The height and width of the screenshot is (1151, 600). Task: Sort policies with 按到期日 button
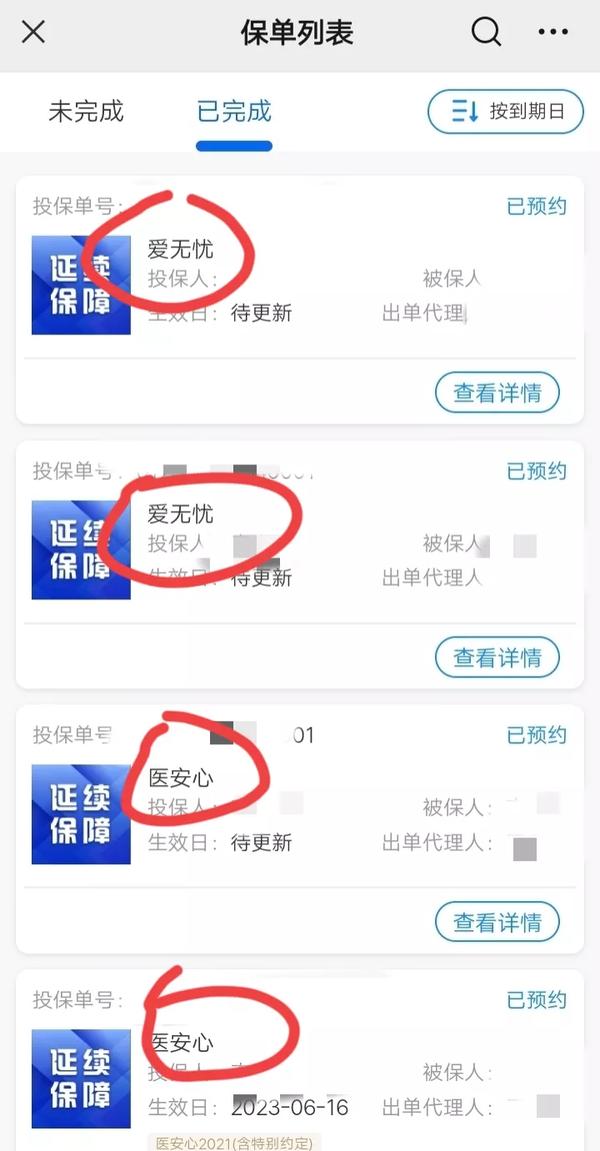pyautogui.click(x=506, y=111)
